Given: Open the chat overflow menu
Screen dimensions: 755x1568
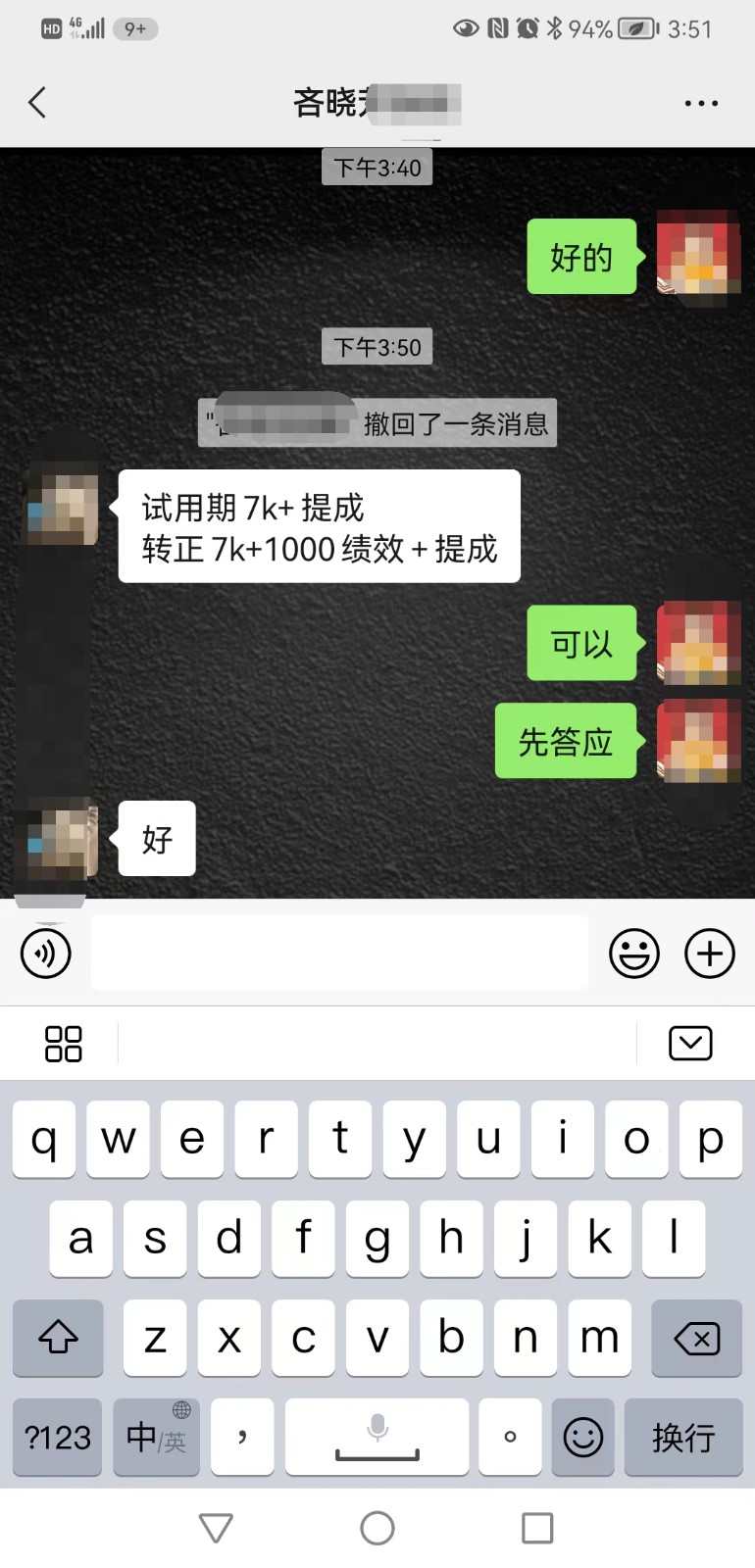Looking at the screenshot, I should [700, 103].
